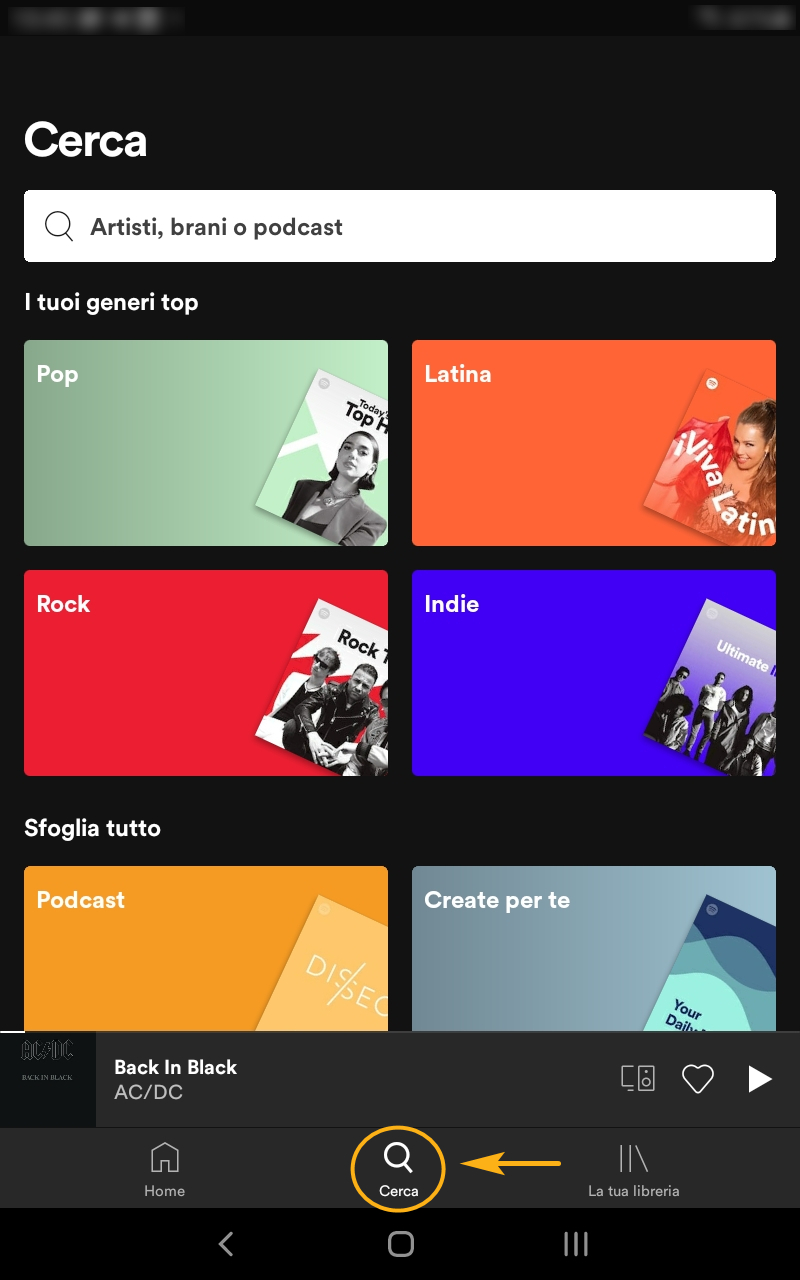Open the connect to a device icon
This screenshot has width=800, height=1280.
click(638, 1079)
